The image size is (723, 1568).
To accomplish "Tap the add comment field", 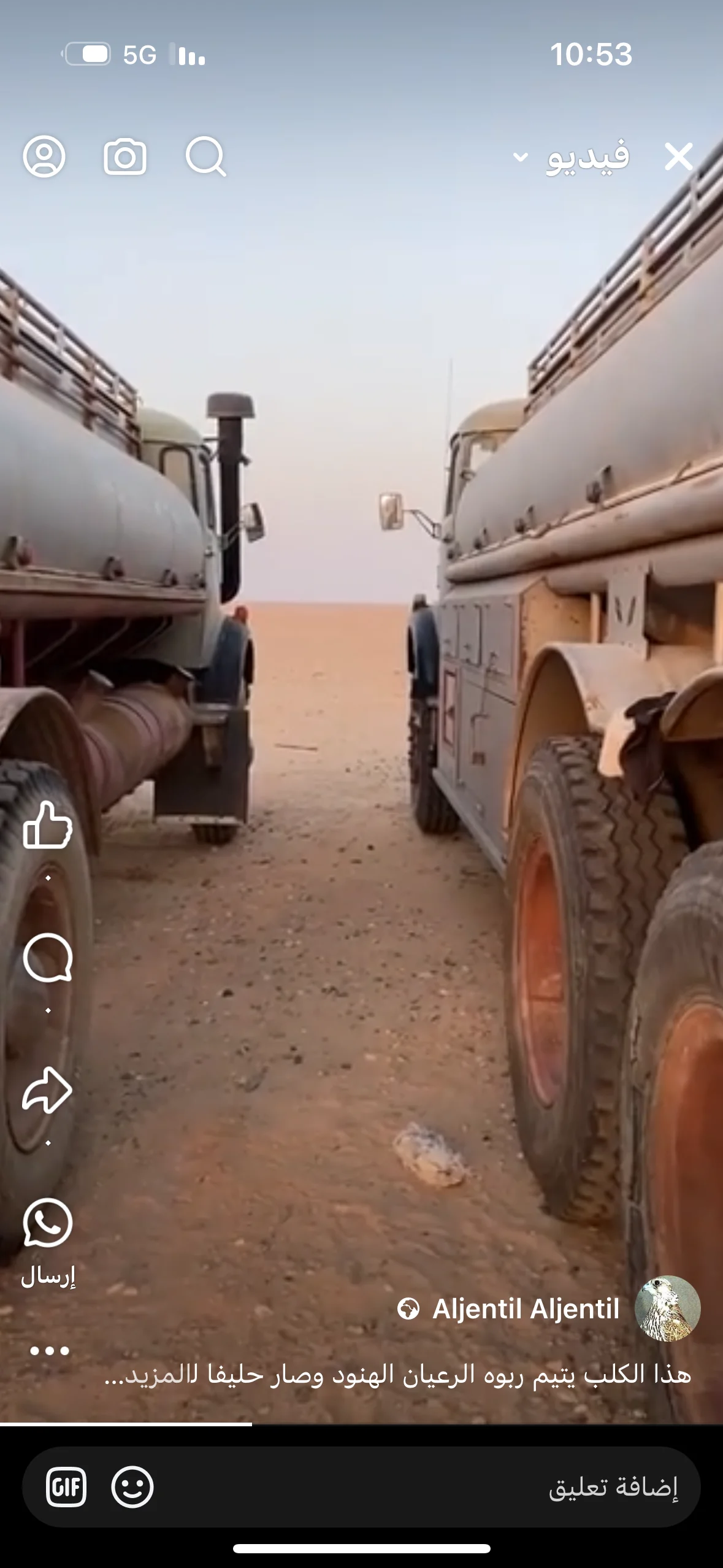I will point(429,1487).
